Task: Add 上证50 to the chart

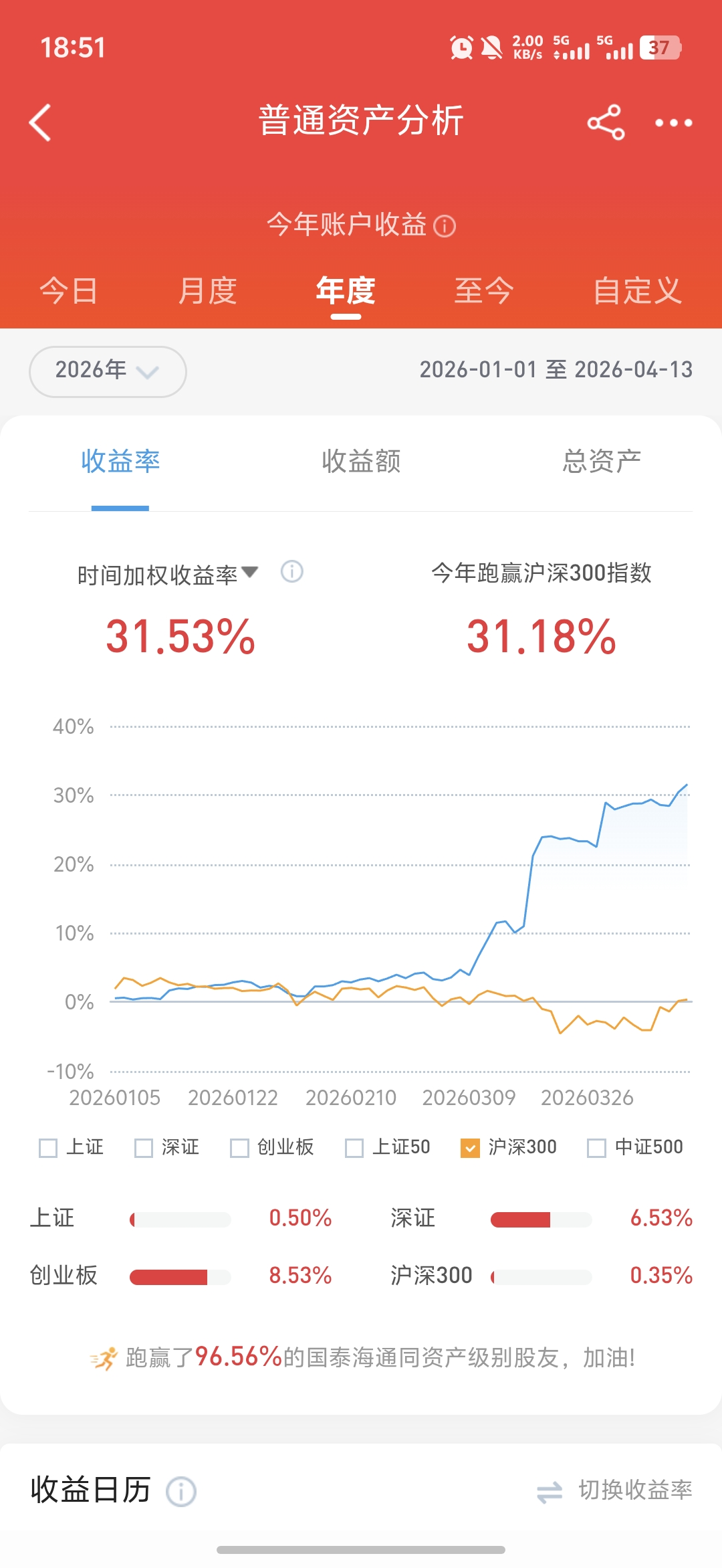Action: coord(354,1148)
